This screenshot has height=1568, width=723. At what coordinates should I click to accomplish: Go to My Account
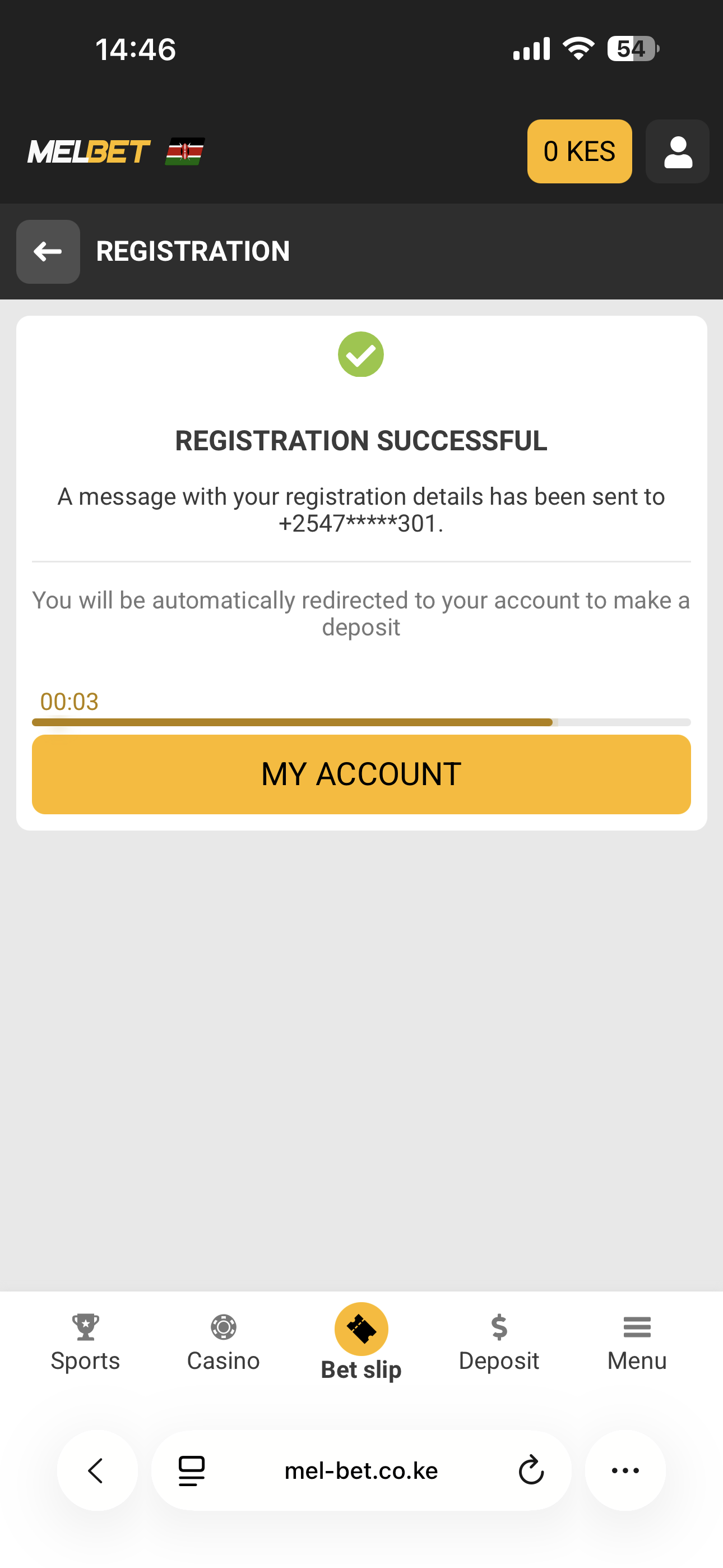(361, 774)
